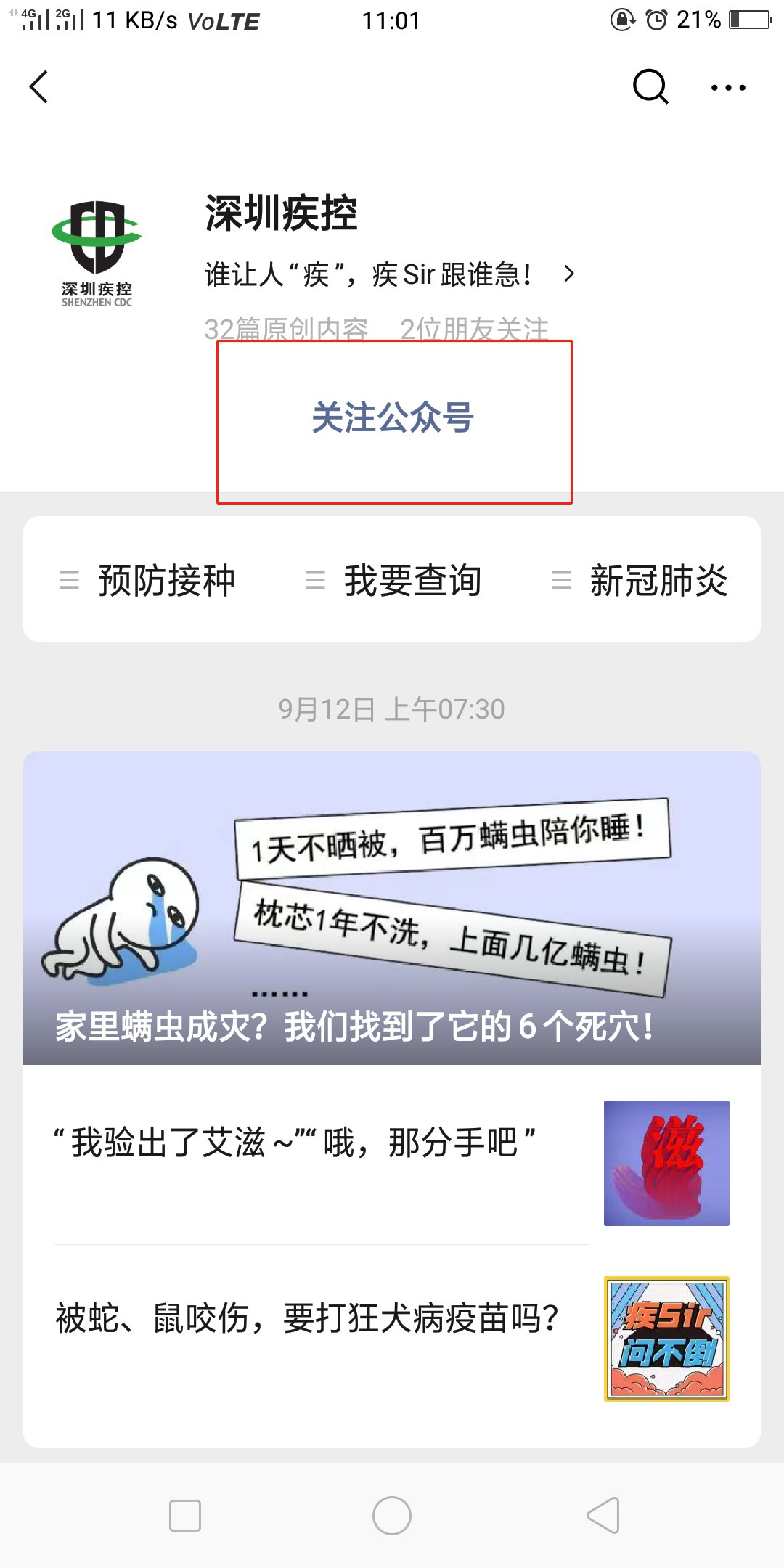The width and height of the screenshot is (784, 1568).
Task: Expand the account intro chevron
Action: coord(569,274)
